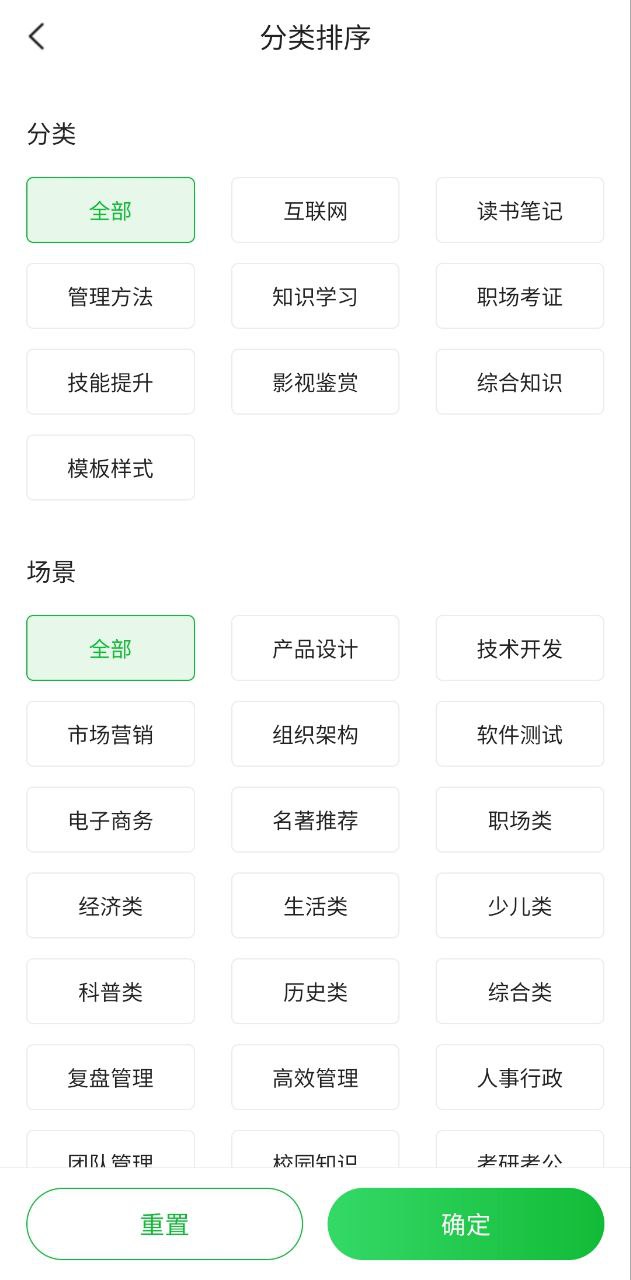Choose 名著推荐 scene
The image size is (631, 1280).
pyautogui.click(x=315, y=820)
